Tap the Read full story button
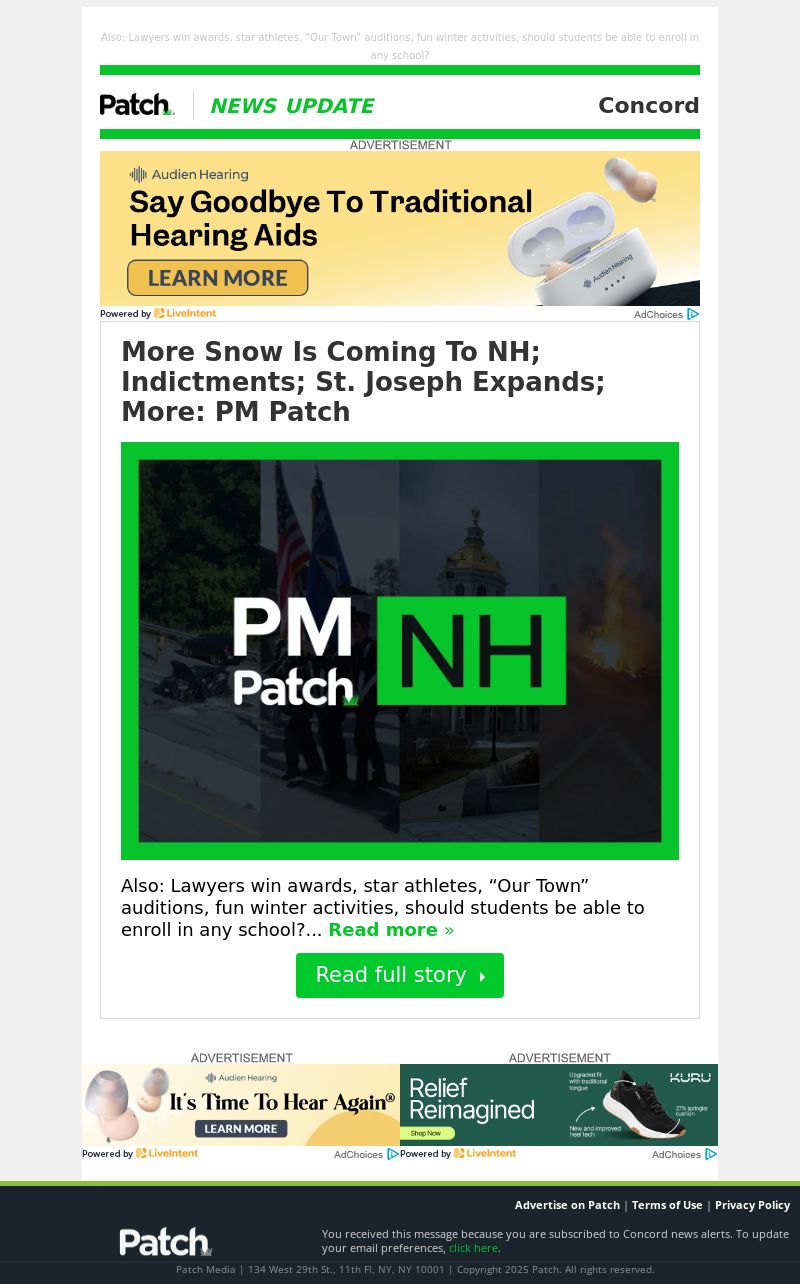Screen dimensions: 800x1284 click(399, 975)
